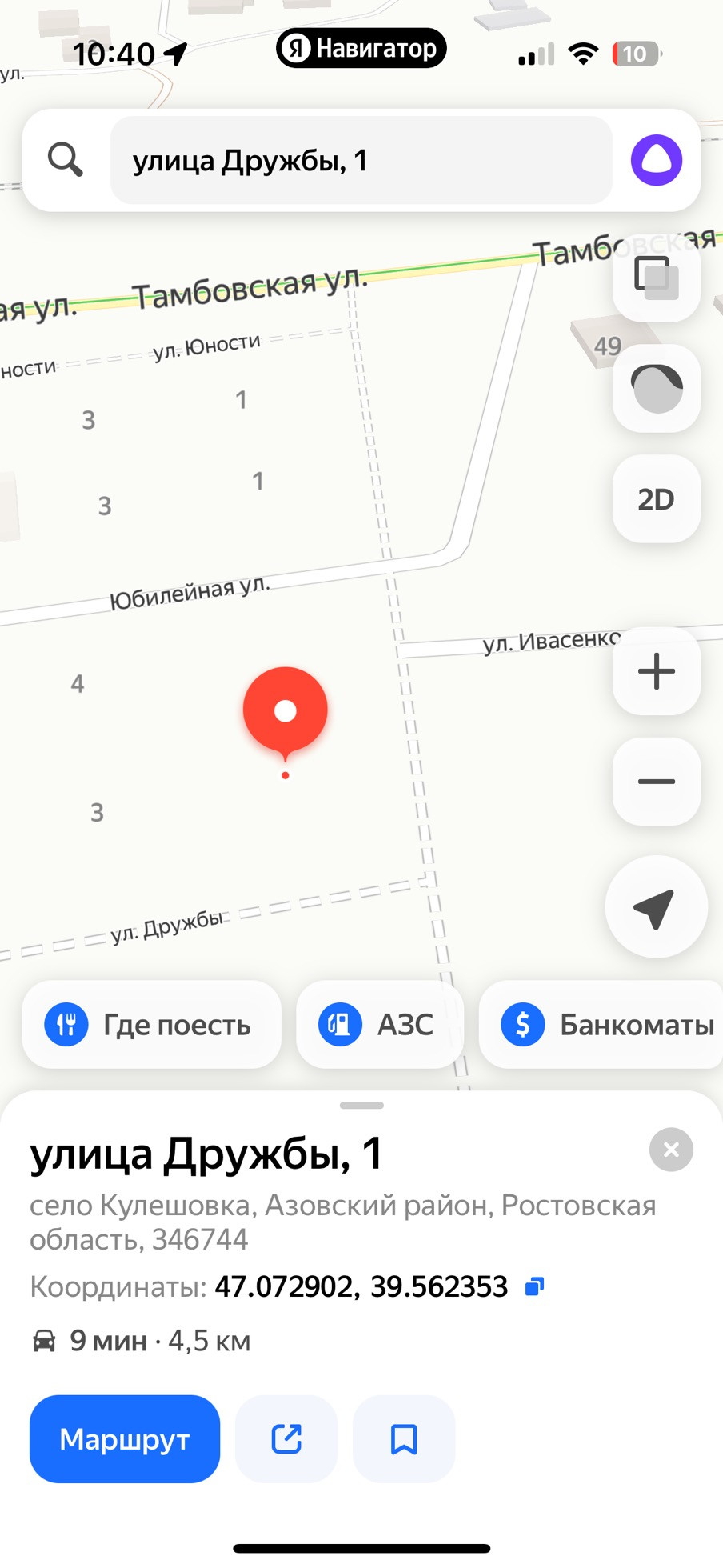Open the map layers button

pos(656,278)
